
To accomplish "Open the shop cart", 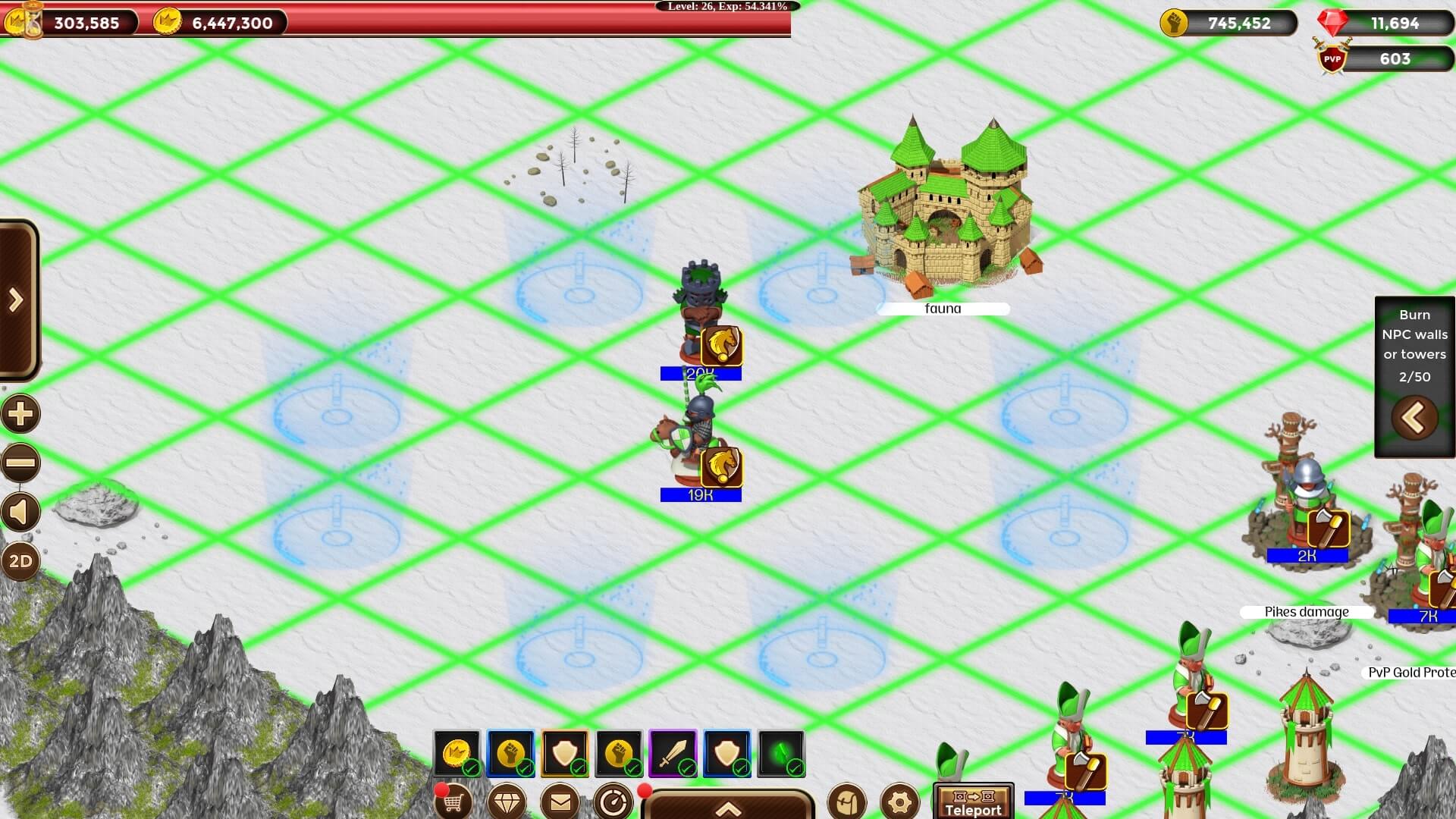I will pyautogui.click(x=453, y=802).
